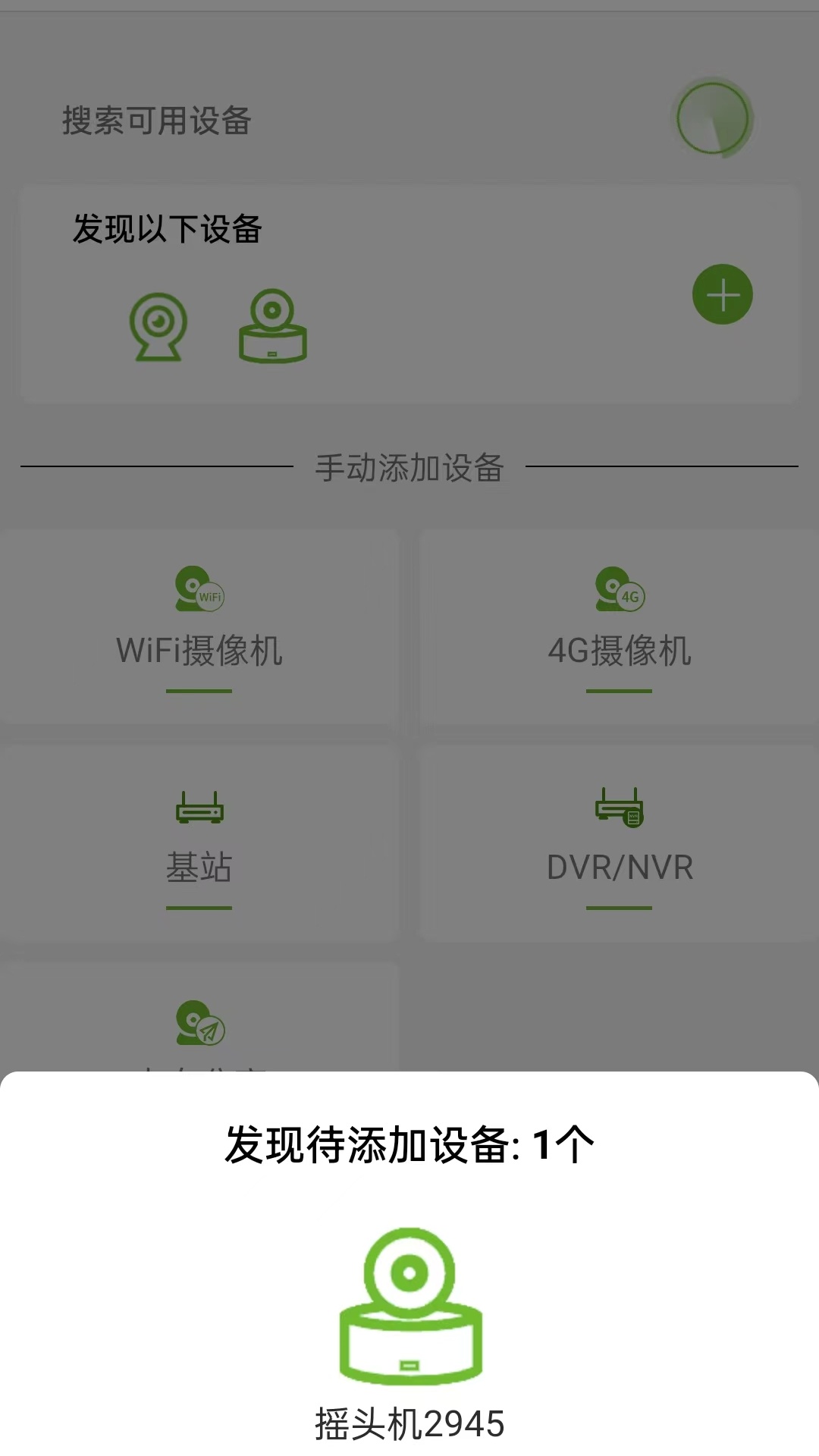Tap the pan-tilt camera icon in discovered devices
The image size is (819, 1456).
(x=273, y=325)
